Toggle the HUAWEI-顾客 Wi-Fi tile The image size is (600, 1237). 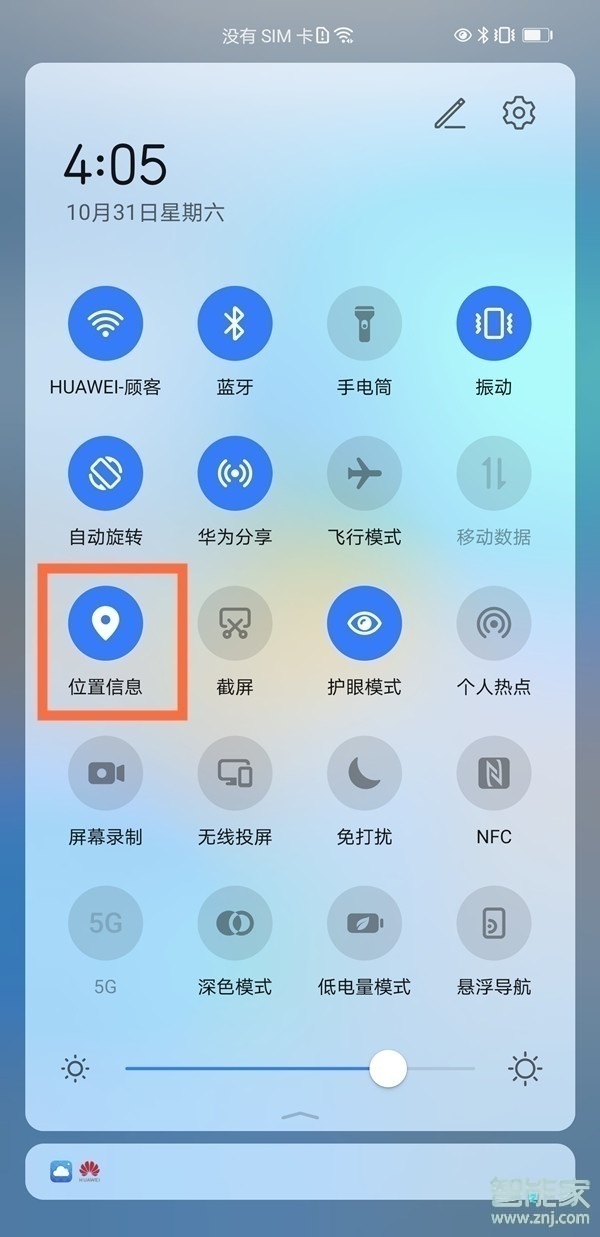tap(105, 323)
